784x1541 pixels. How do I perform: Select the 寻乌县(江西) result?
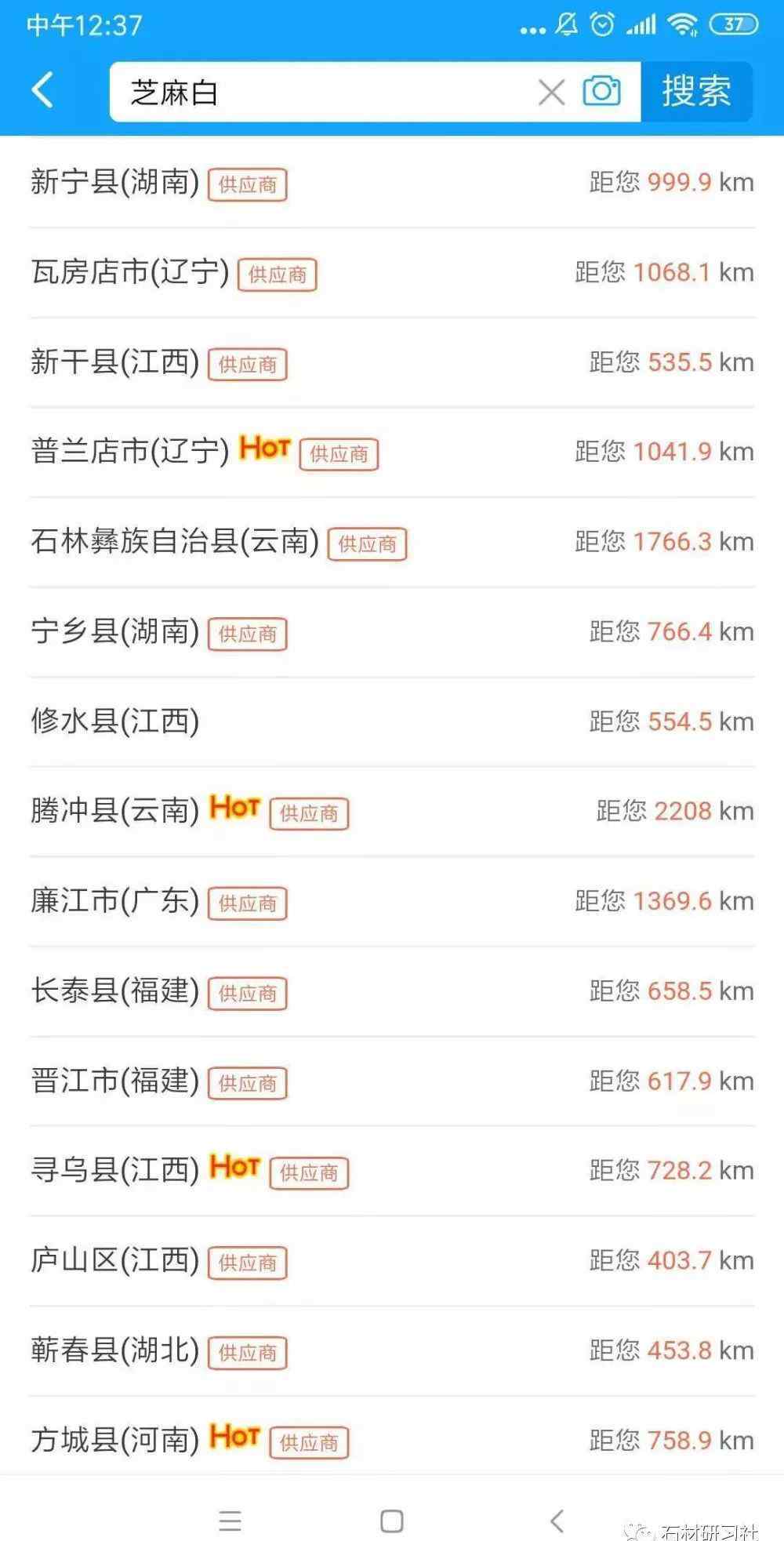tap(392, 1171)
